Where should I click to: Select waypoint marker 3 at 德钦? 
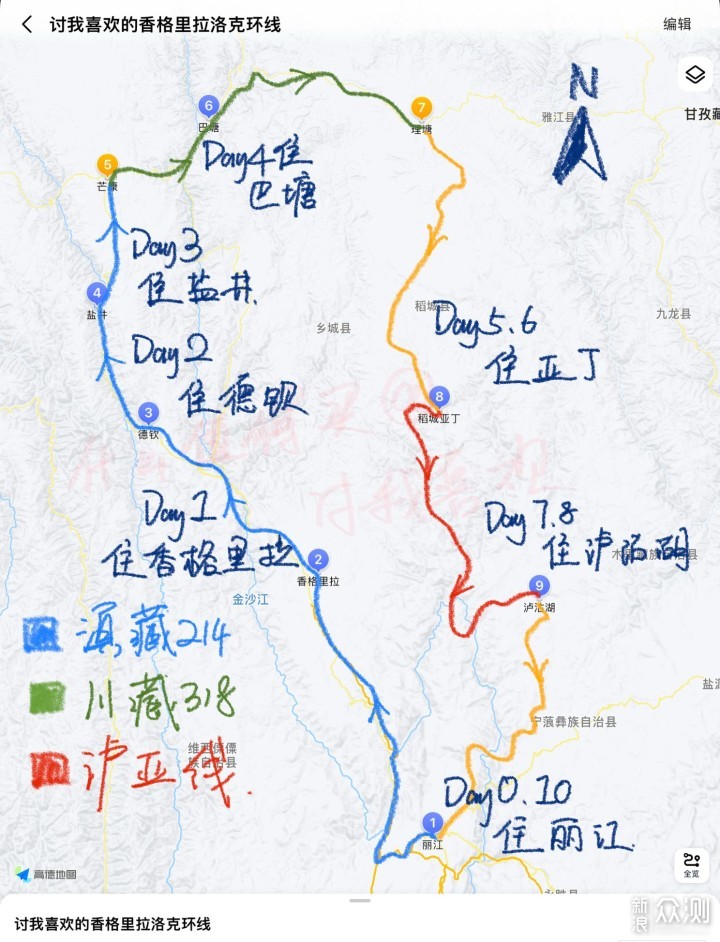[x=149, y=413]
